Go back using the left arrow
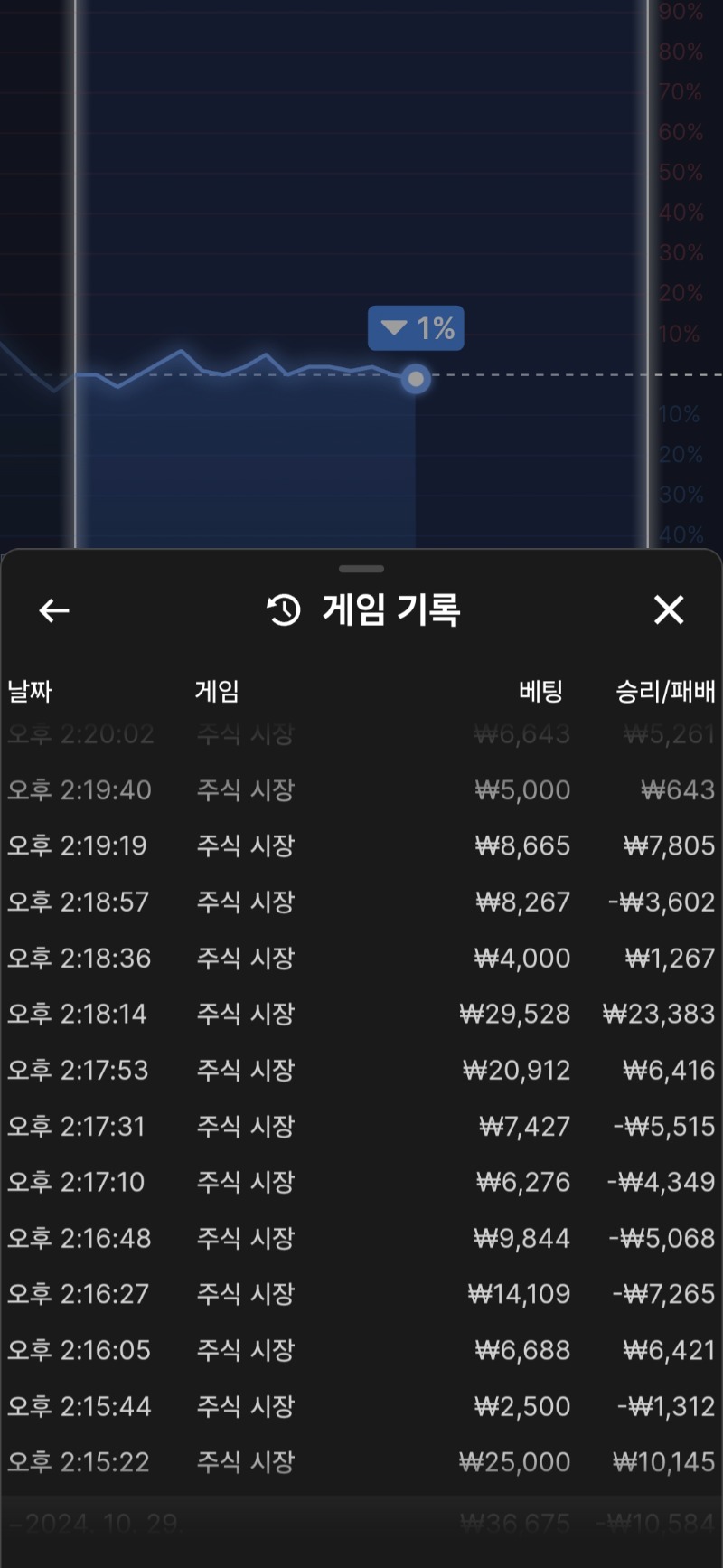This screenshot has height=1568, width=723. point(54,610)
